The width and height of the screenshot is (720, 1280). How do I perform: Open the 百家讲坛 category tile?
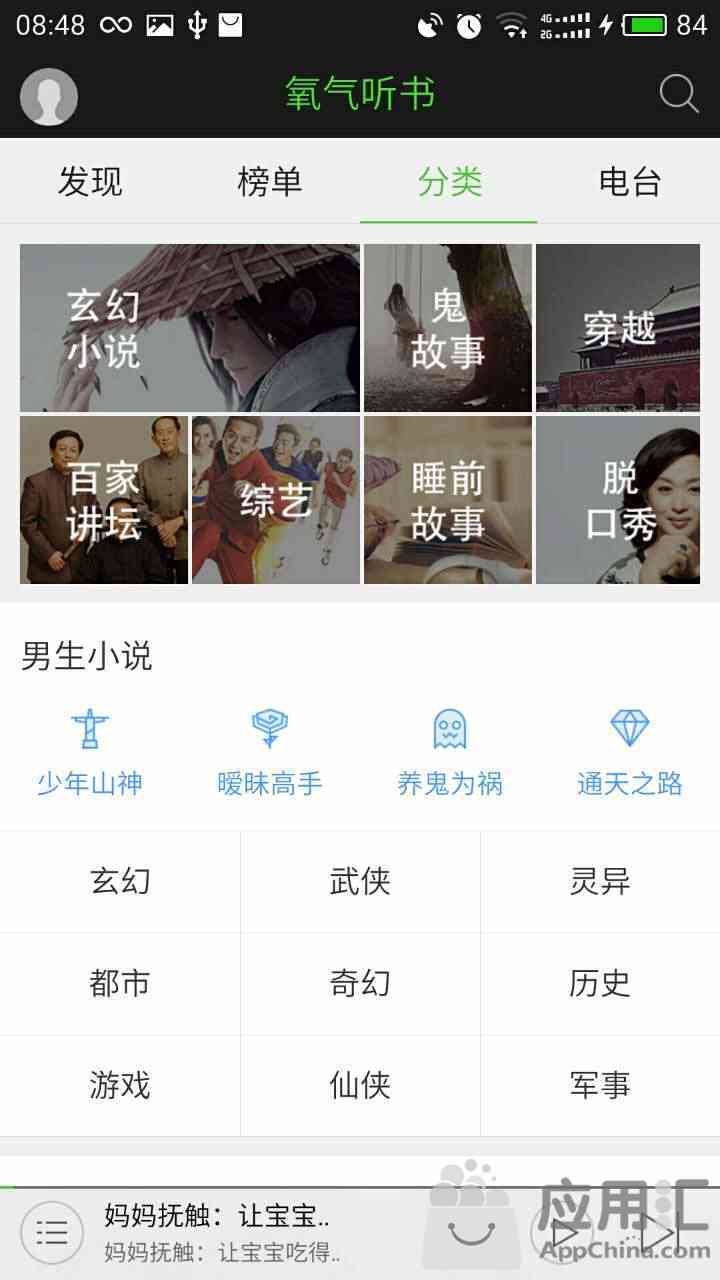pos(104,500)
